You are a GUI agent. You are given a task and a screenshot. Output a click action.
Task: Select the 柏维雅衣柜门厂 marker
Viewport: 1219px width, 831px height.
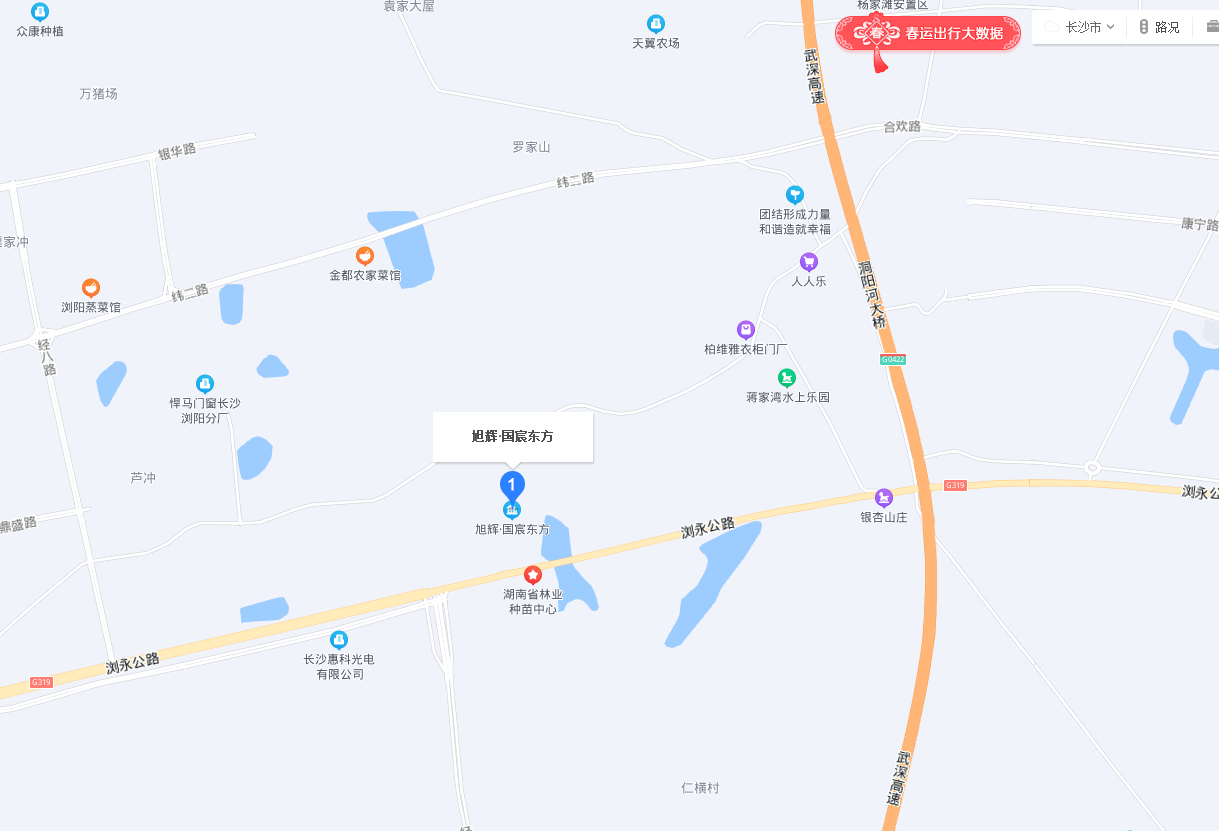pyautogui.click(x=746, y=330)
